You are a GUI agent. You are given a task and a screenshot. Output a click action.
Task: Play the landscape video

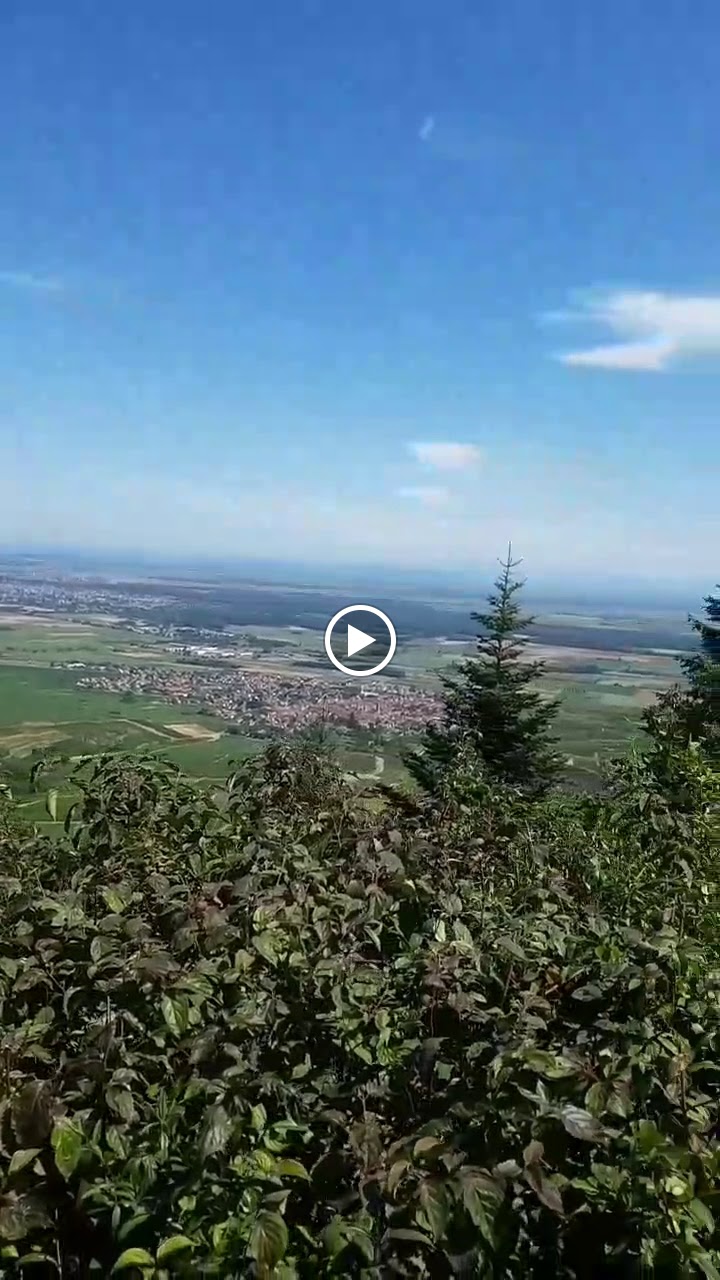tap(360, 640)
